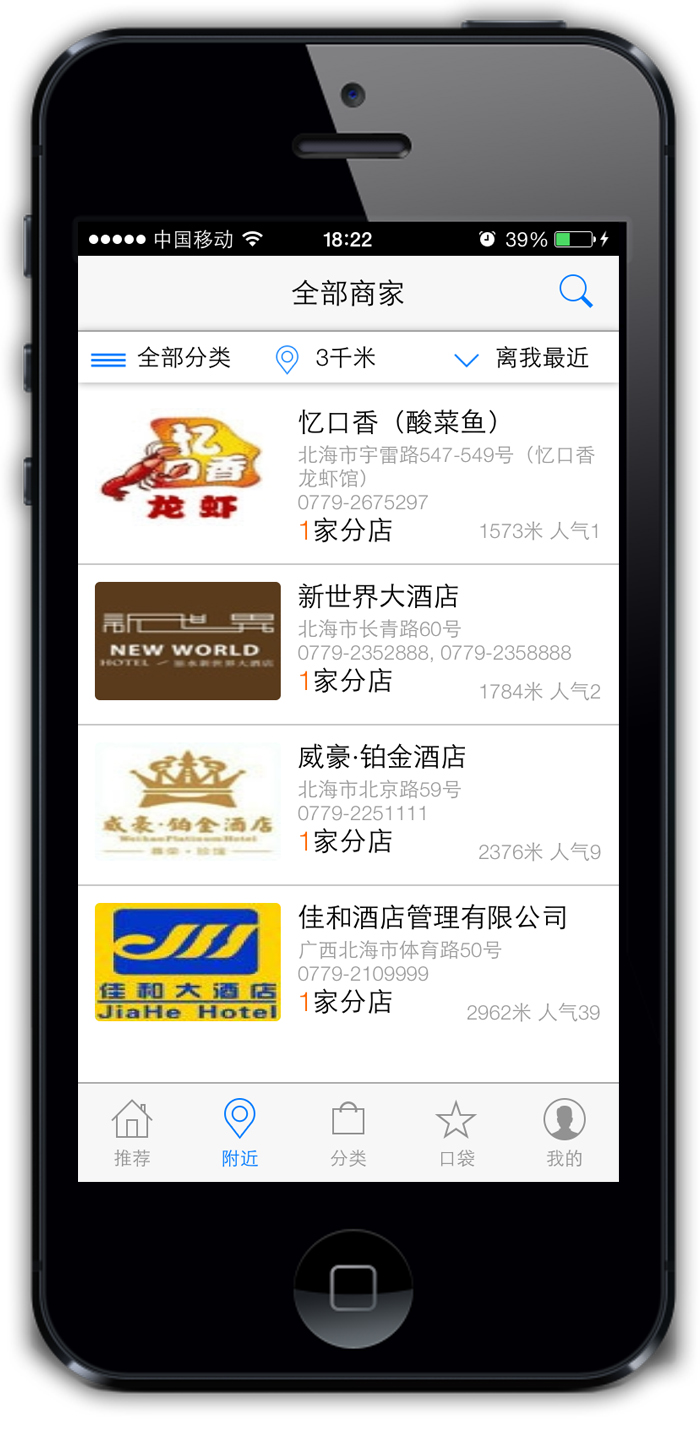
Task: Open the 忆口香（酸菜鱼）merchant
Action: 348,475
